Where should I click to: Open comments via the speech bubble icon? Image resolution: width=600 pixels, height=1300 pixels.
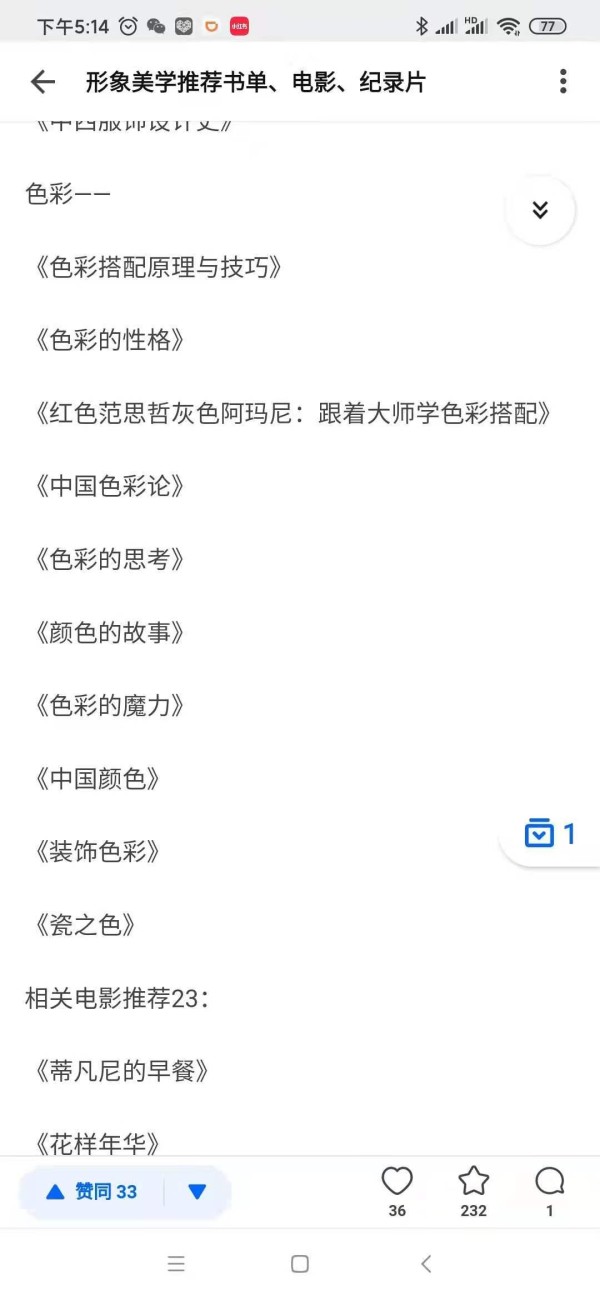click(x=550, y=1191)
